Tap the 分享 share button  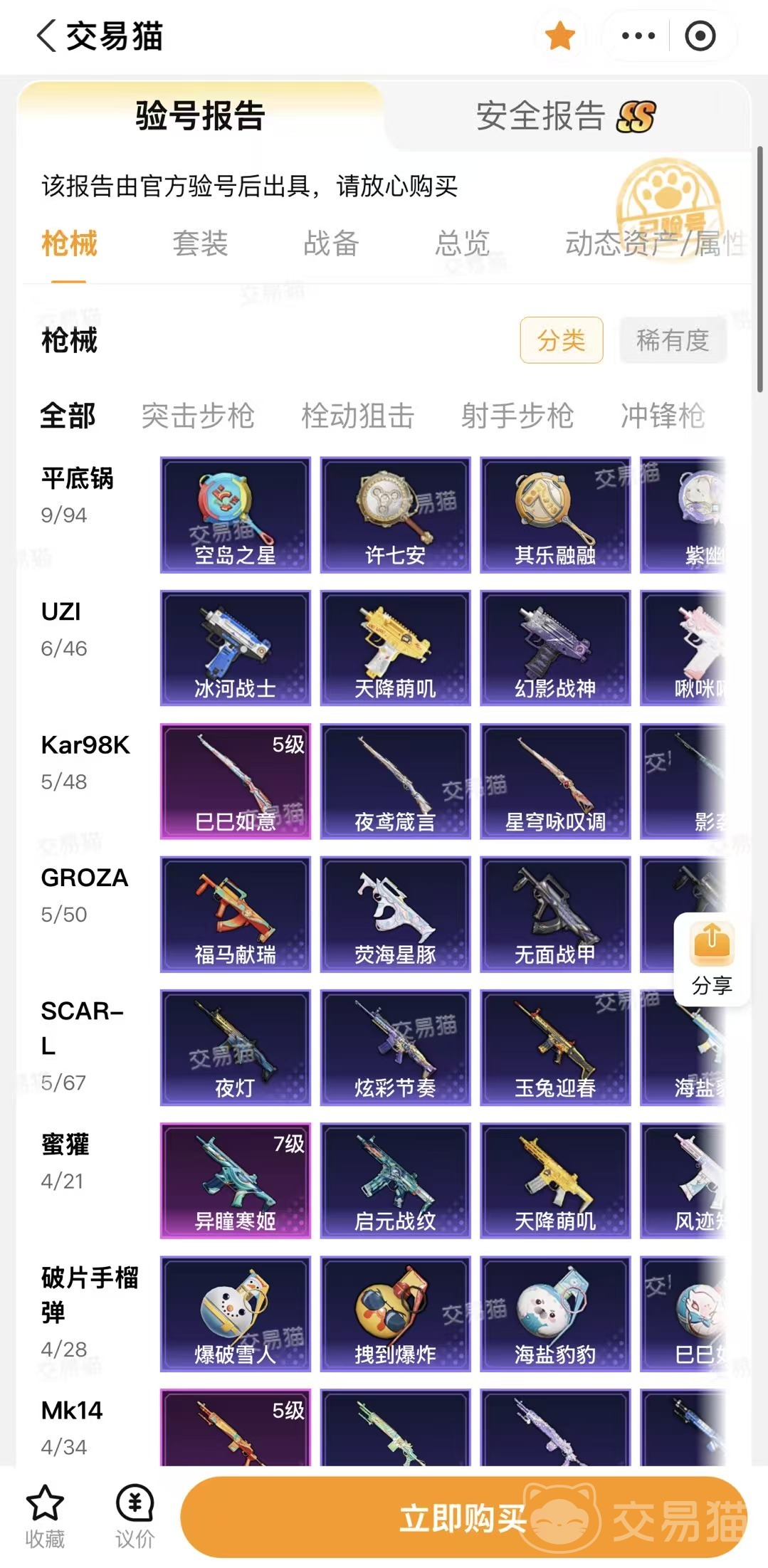[712, 959]
